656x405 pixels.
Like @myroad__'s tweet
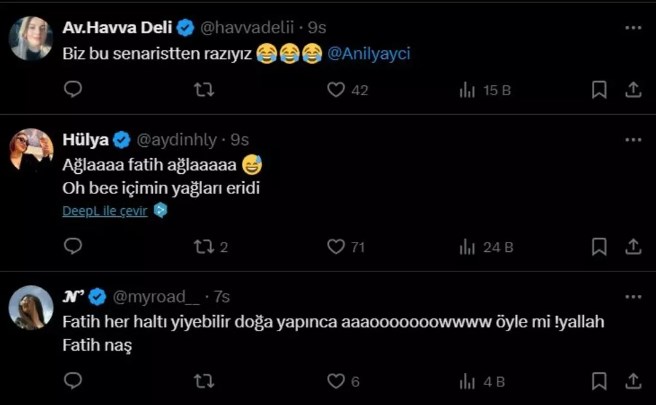[x=336, y=380]
